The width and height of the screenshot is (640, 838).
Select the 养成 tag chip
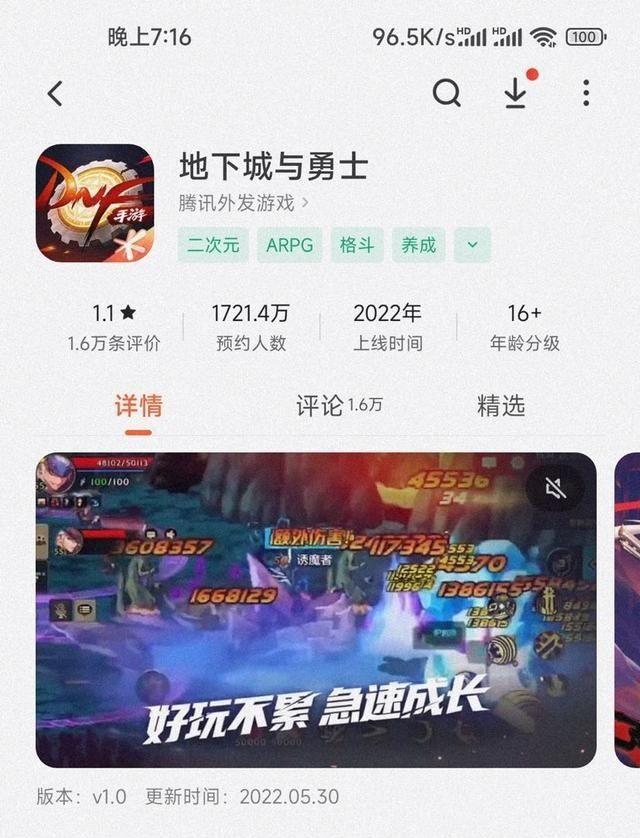pos(418,245)
